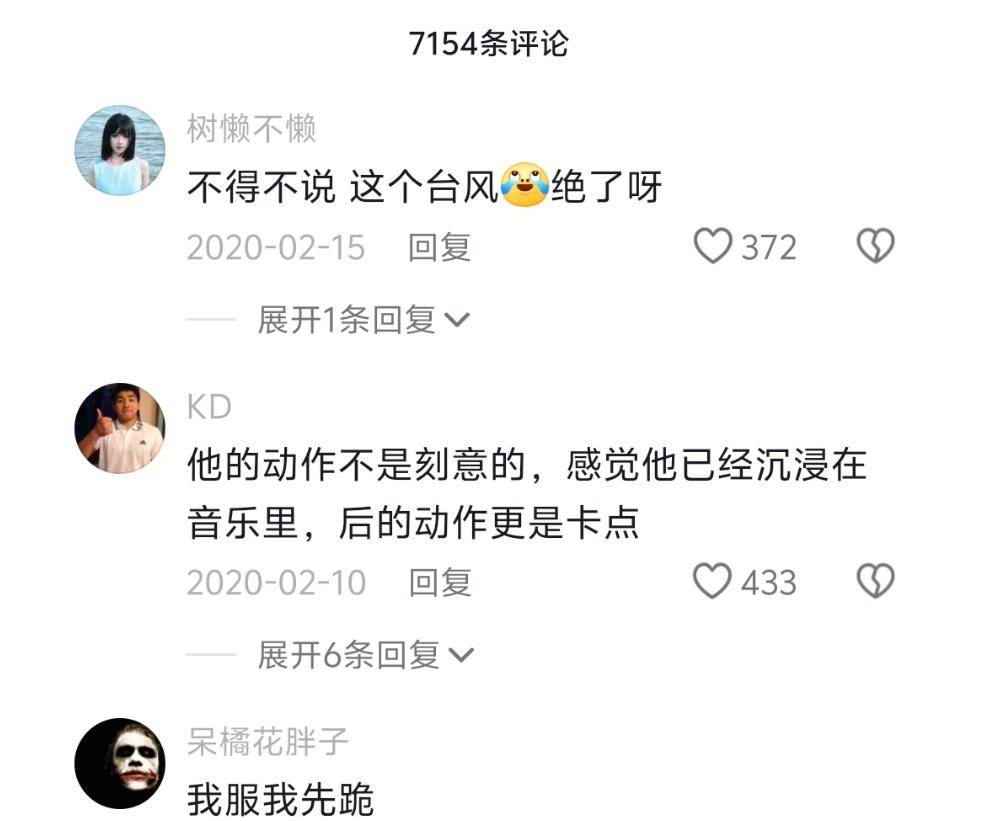This screenshot has width=999, height=821.
Task: Open 呆橘花胖子 username link
Action: tap(268, 742)
